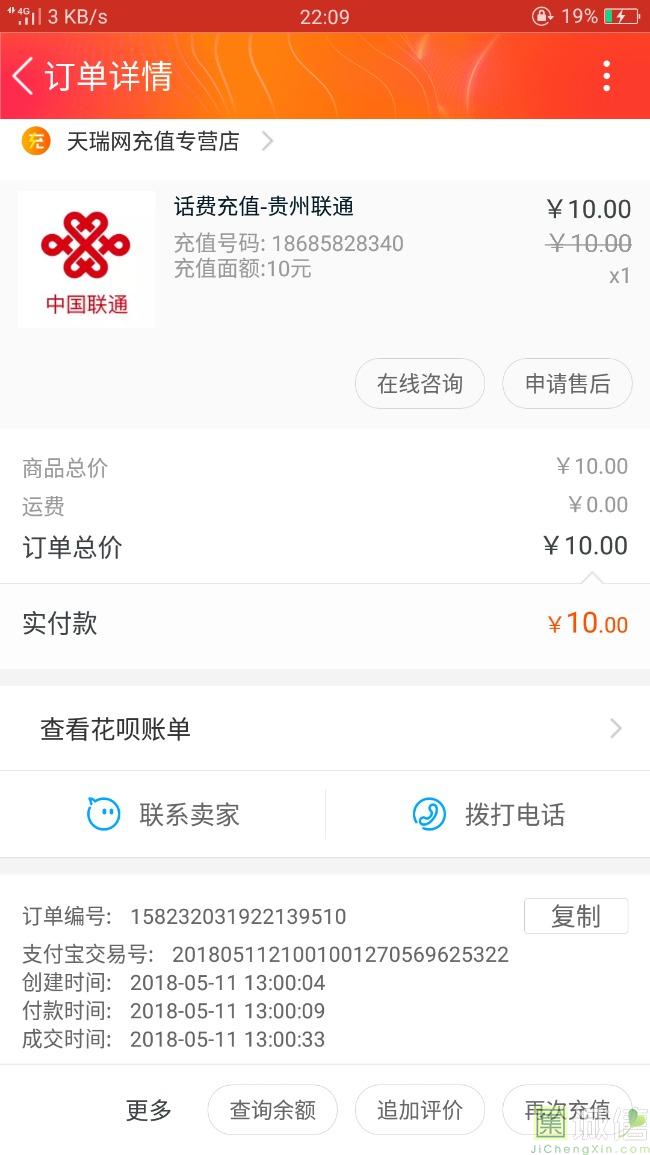Screen dimensions: 650x1155
Task: Recharge again with 再次充值
Action: point(567,1109)
